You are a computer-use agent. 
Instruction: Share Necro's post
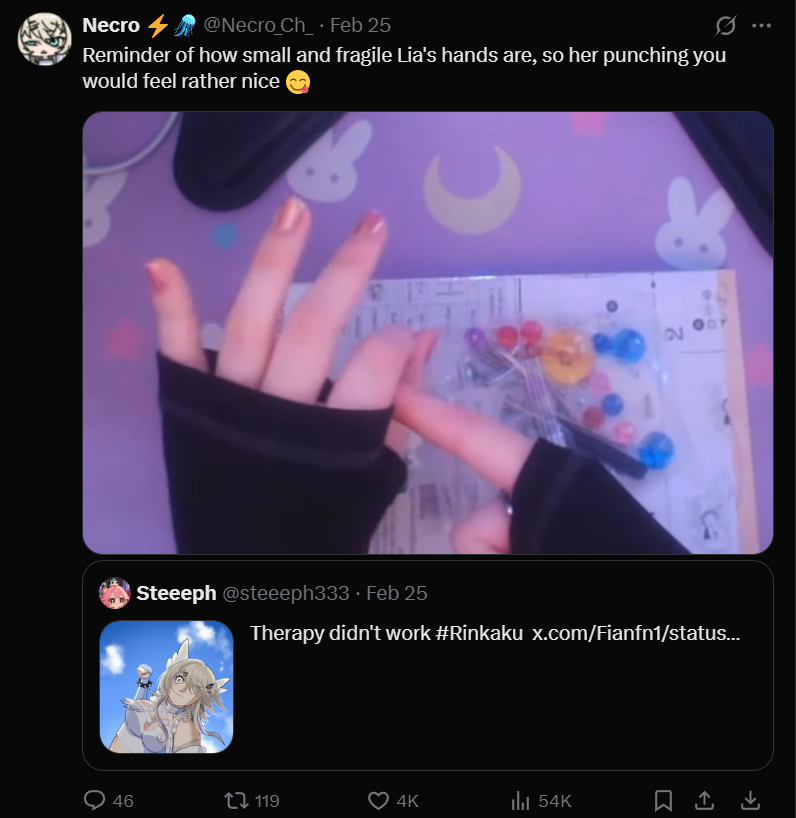tap(705, 800)
